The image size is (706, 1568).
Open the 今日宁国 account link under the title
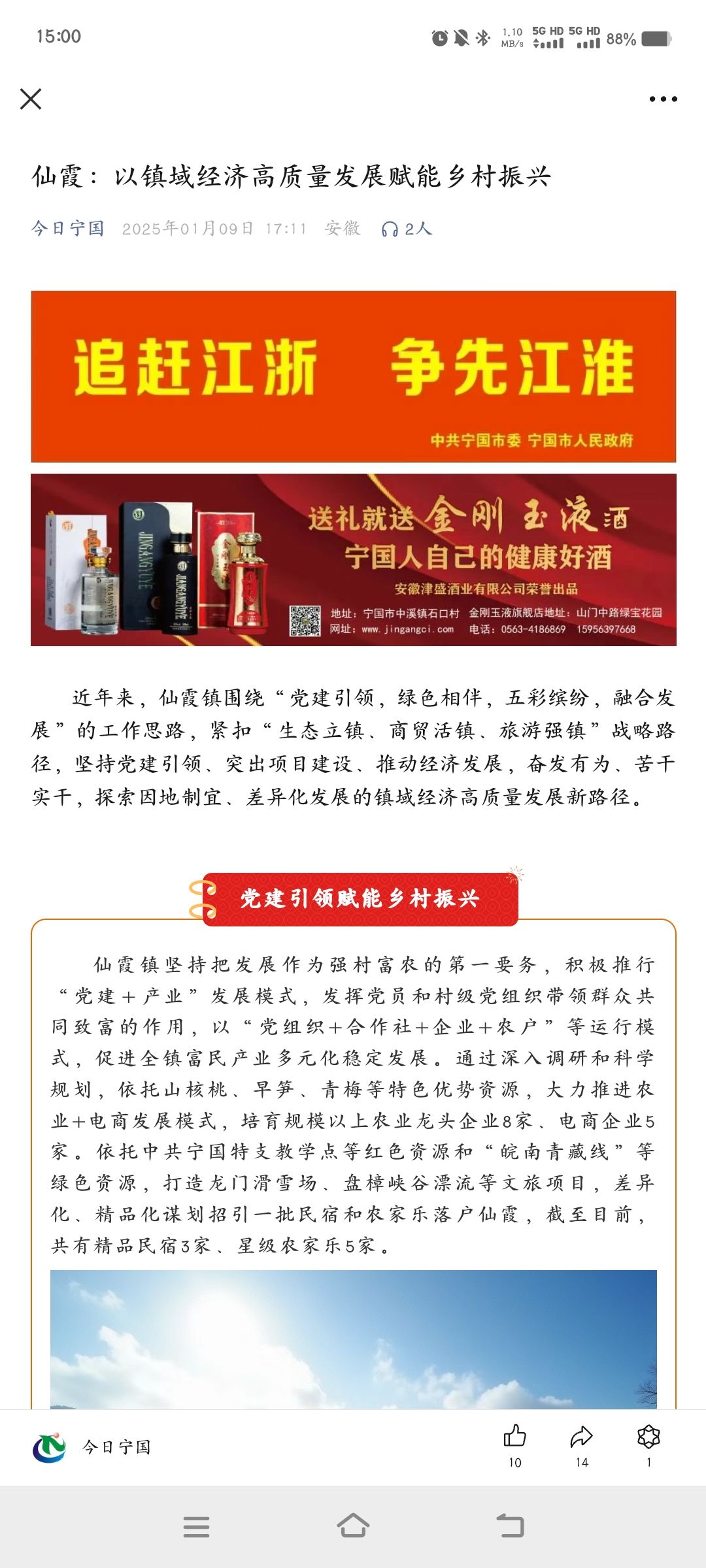68,228
